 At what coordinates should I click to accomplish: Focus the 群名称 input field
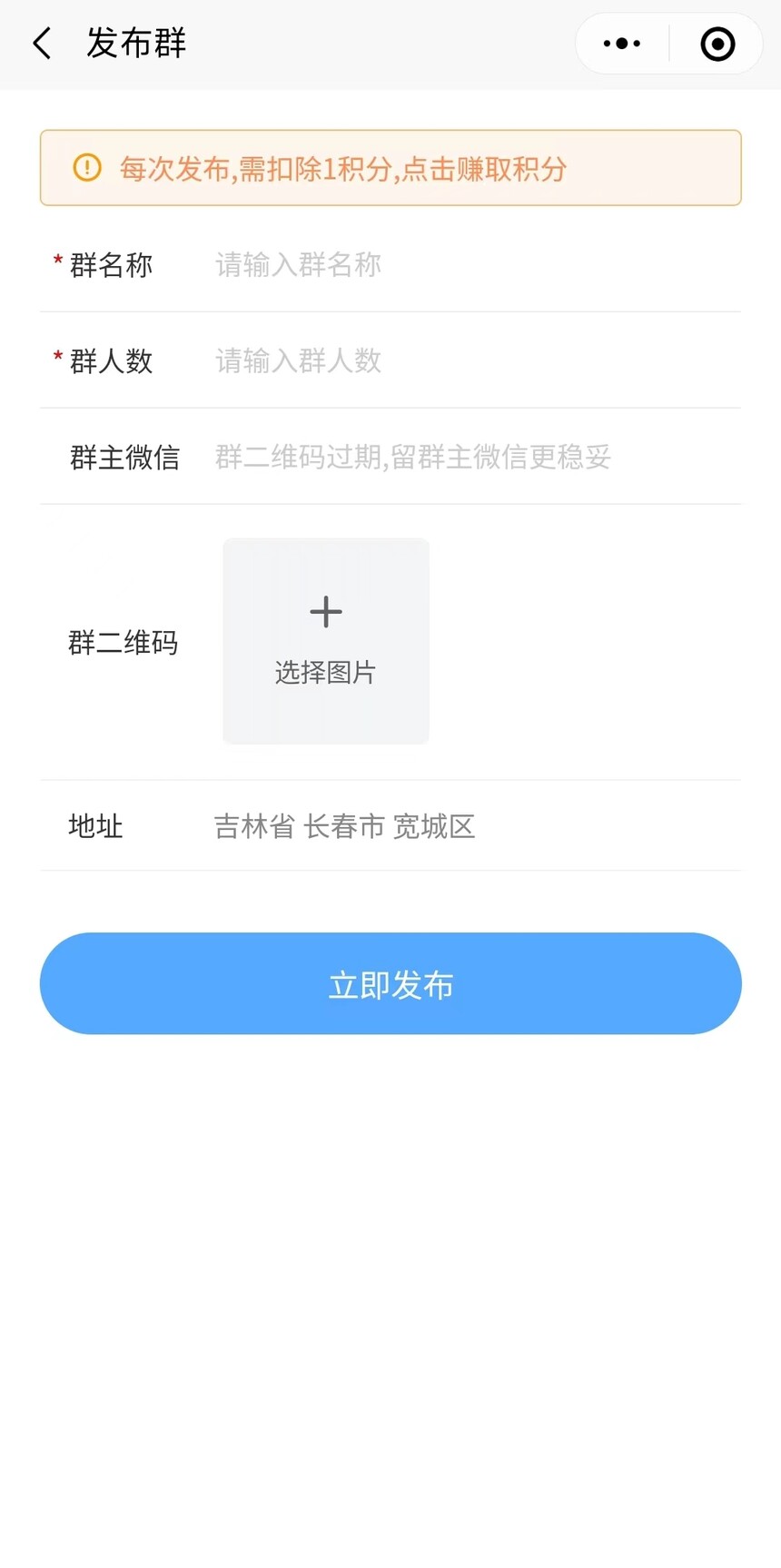click(472, 265)
